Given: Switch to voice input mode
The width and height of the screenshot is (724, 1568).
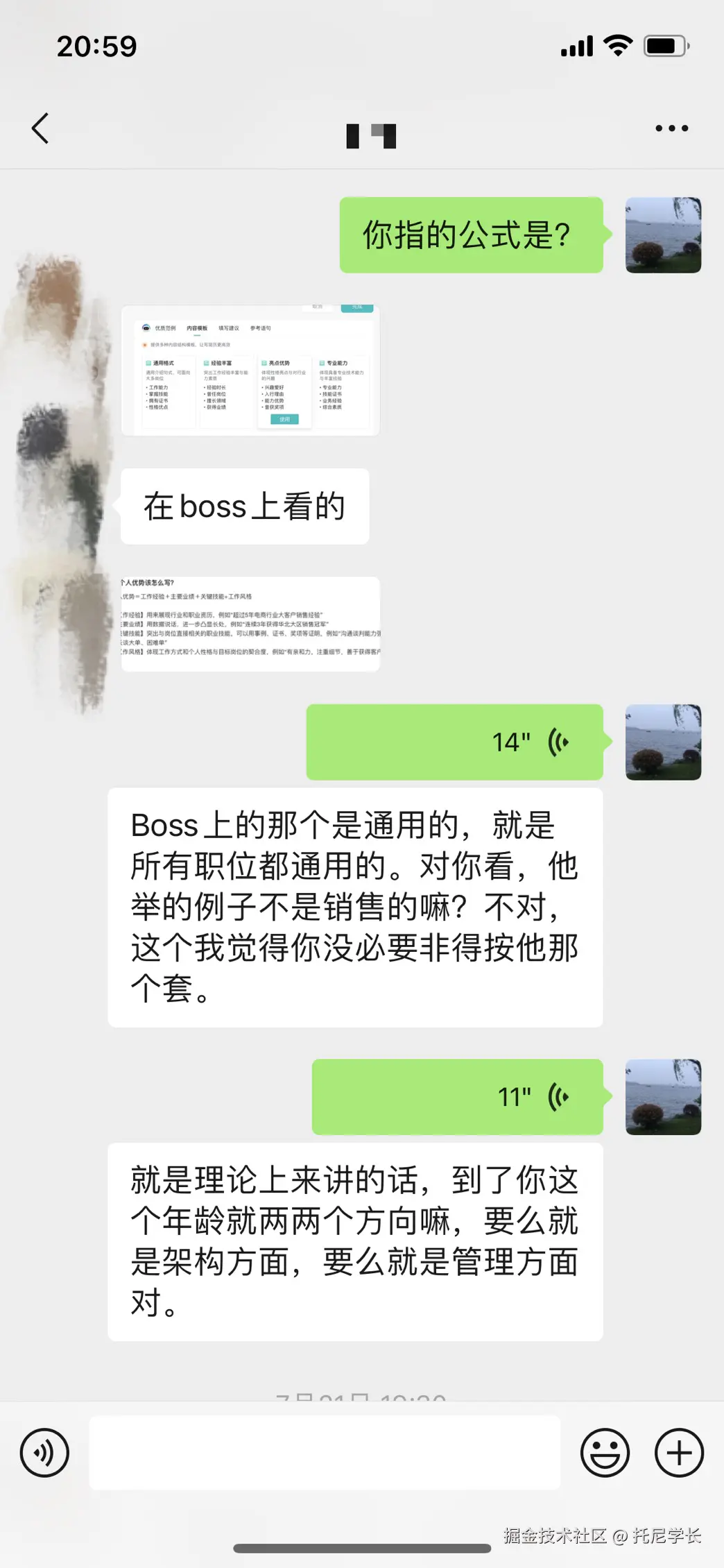Looking at the screenshot, I should click(x=44, y=1452).
